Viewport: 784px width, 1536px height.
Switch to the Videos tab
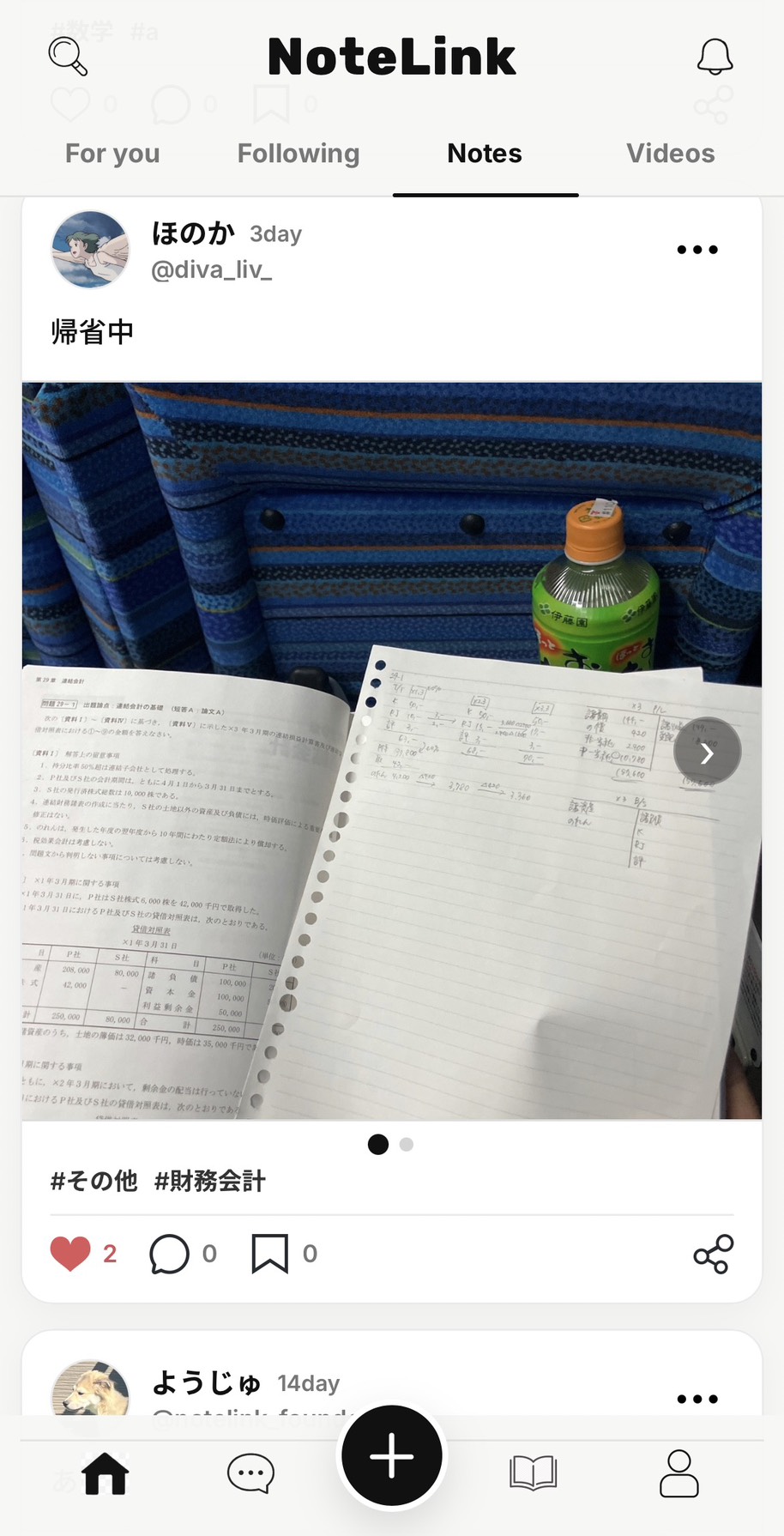point(670,153)
